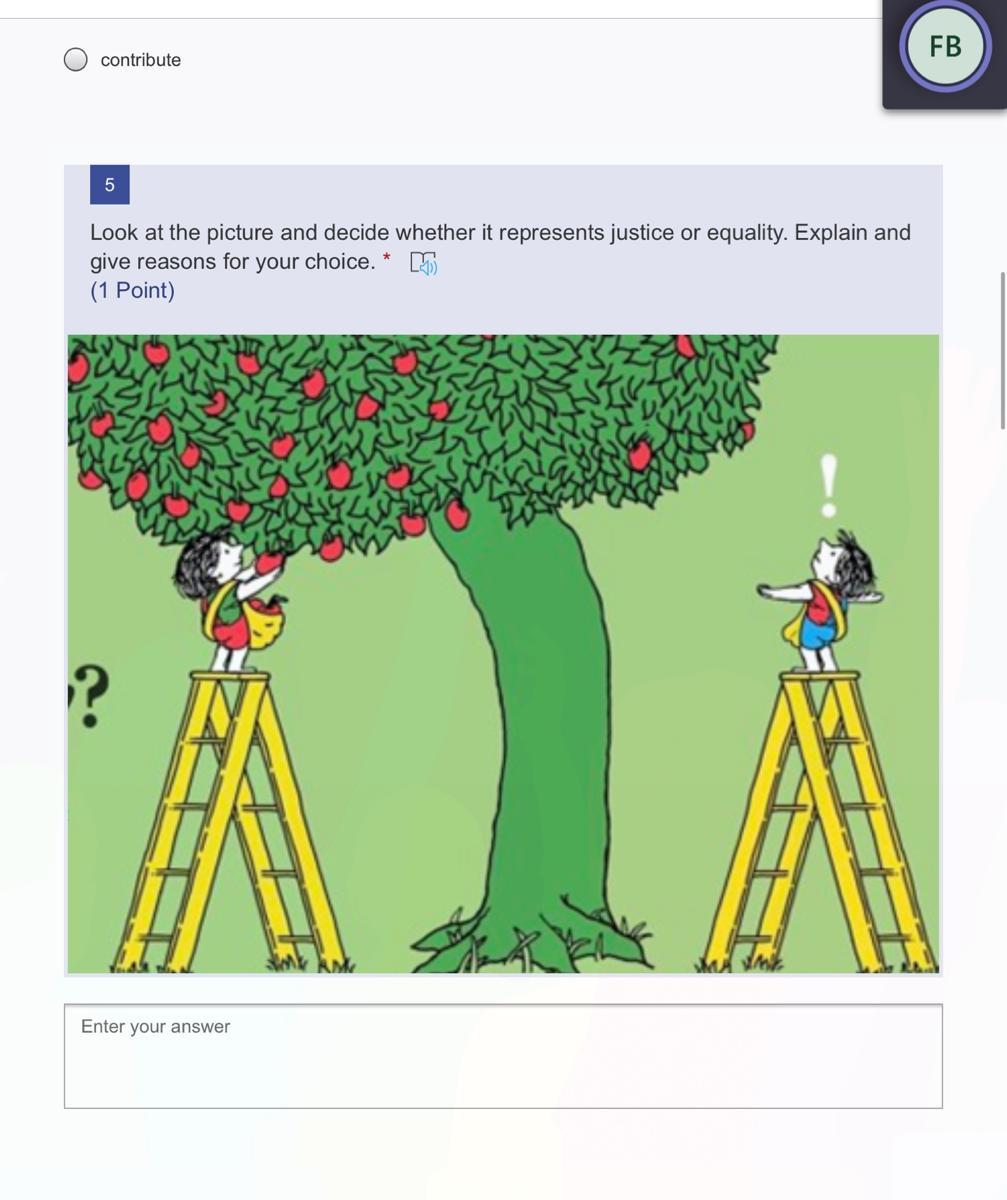Open immersive reader for question 5
The width and height of the screenshot is (1007, 1200).
424,263
